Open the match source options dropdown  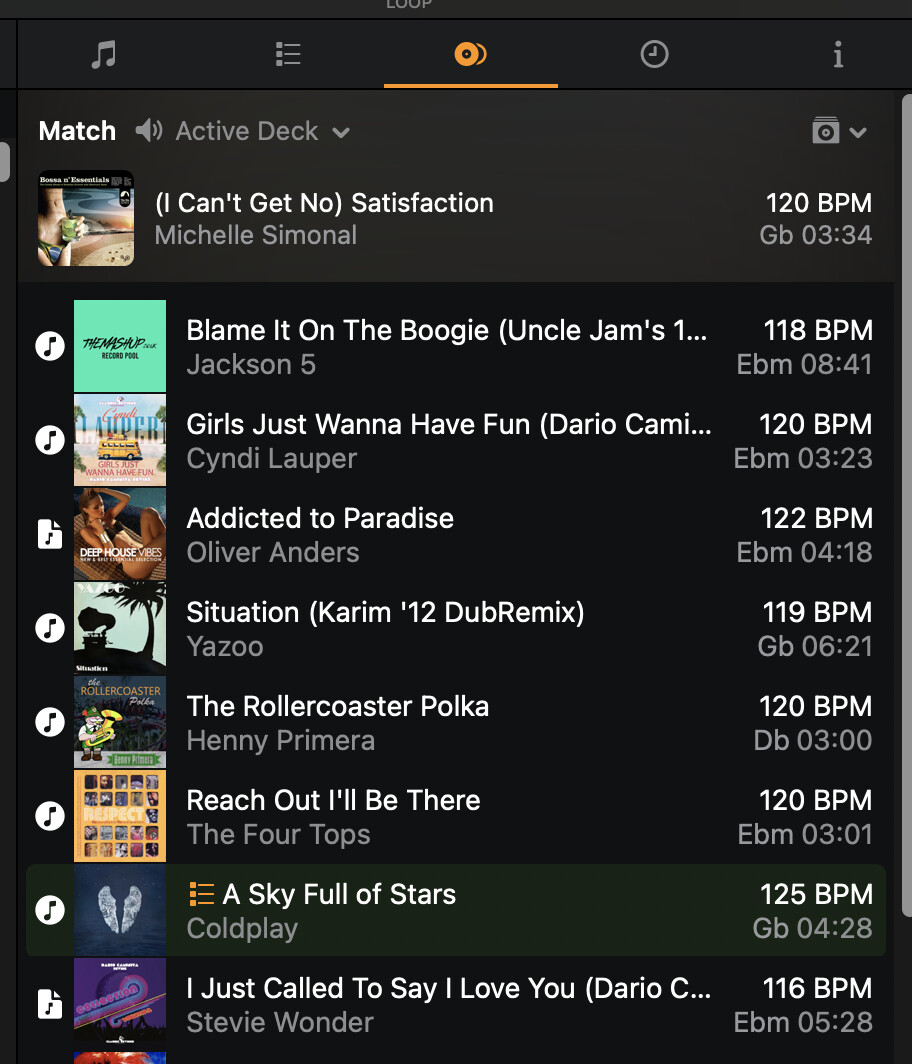pos(839,131)
